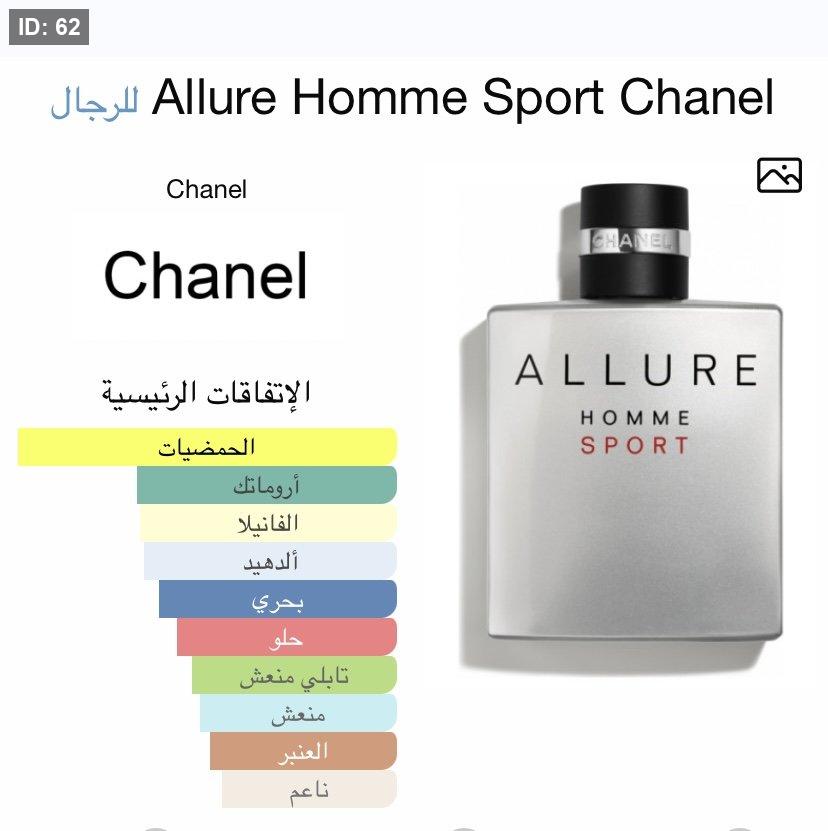Tap the للرجال link in the title
The width and height of the screenshot is (828, 831).
pyautogui.click(x=95, y=100)
